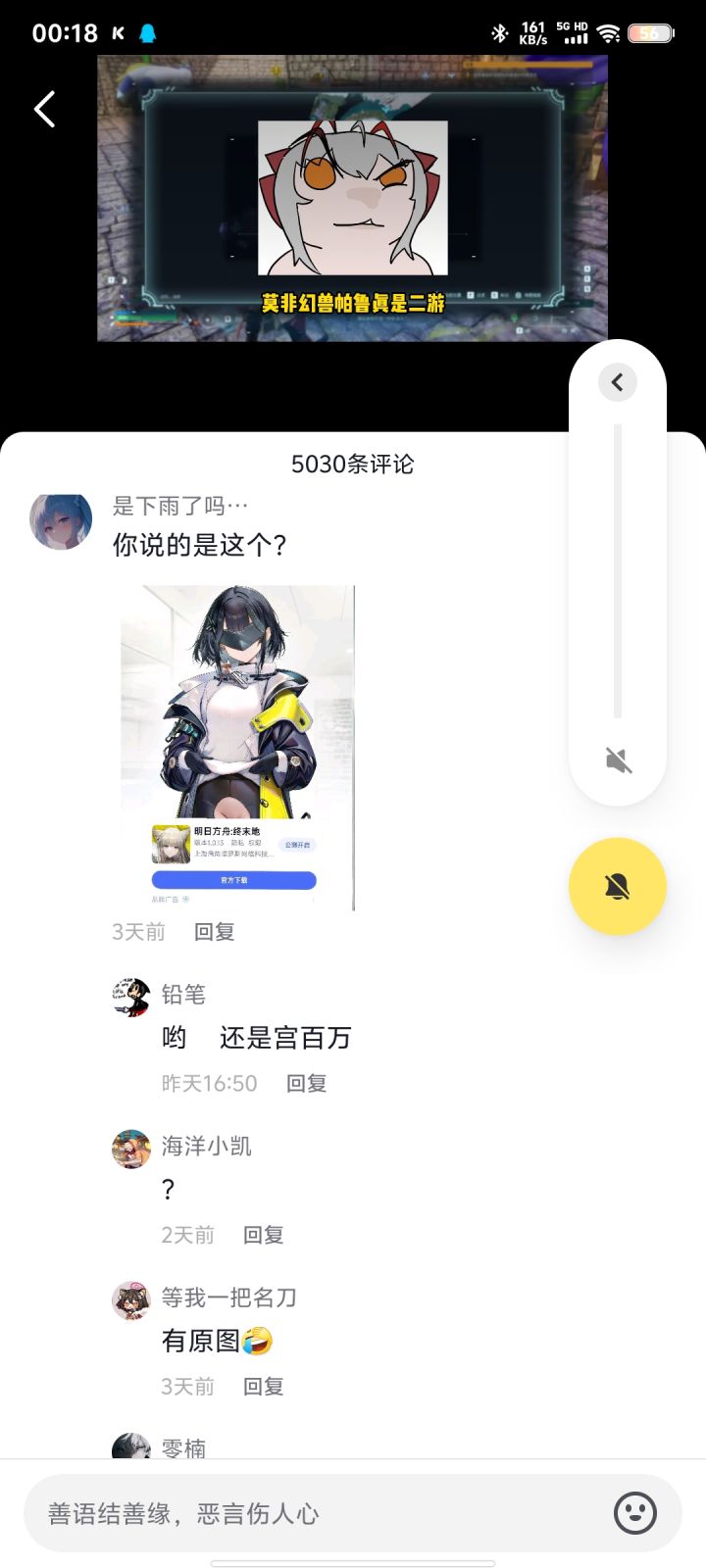View 是下雨了吗's profile avatar
The height and width of the screenshot is (1568, 706).
(x=60, y=520)
